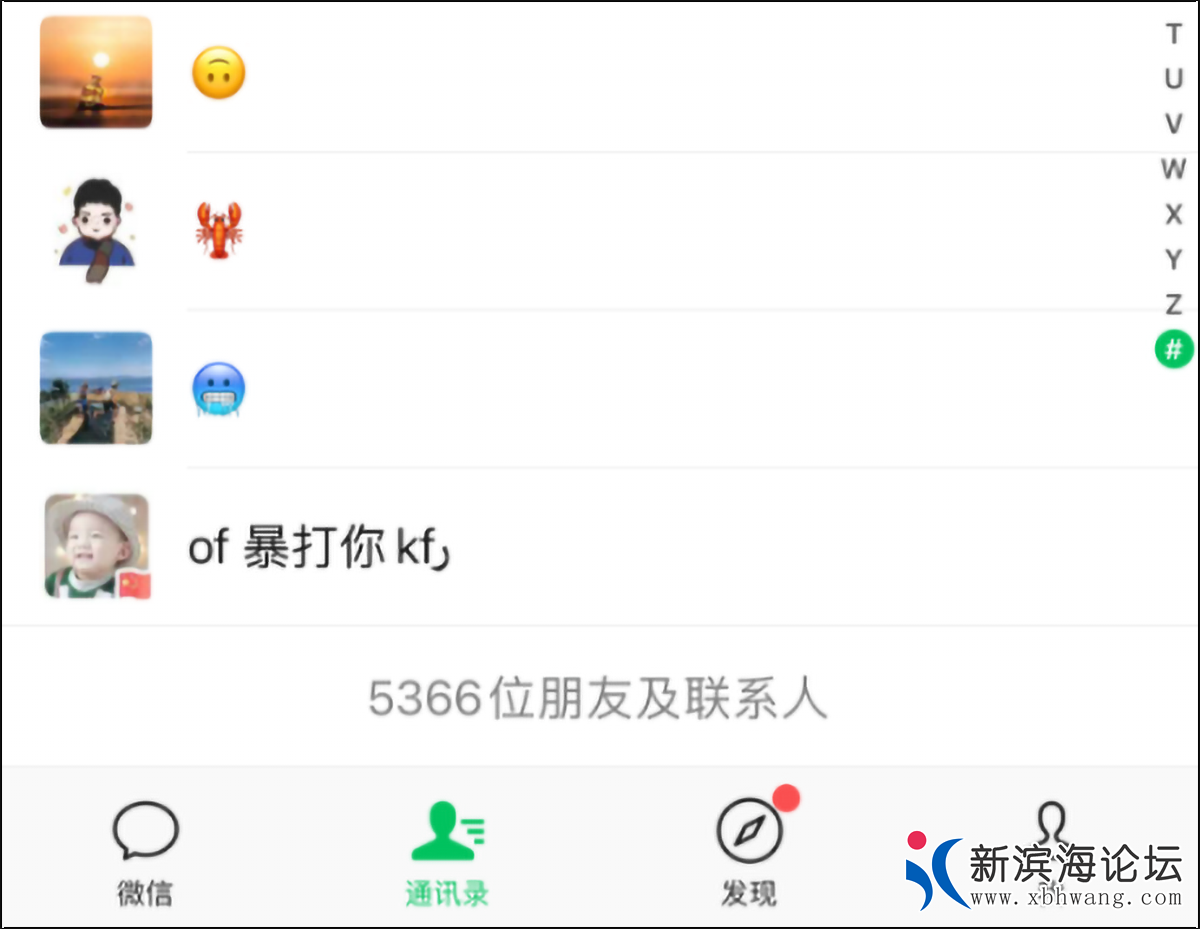Viewport: 1200px width, 929px height.
Task: Open the contact with the cold face emoji
Action: point(600,389)
